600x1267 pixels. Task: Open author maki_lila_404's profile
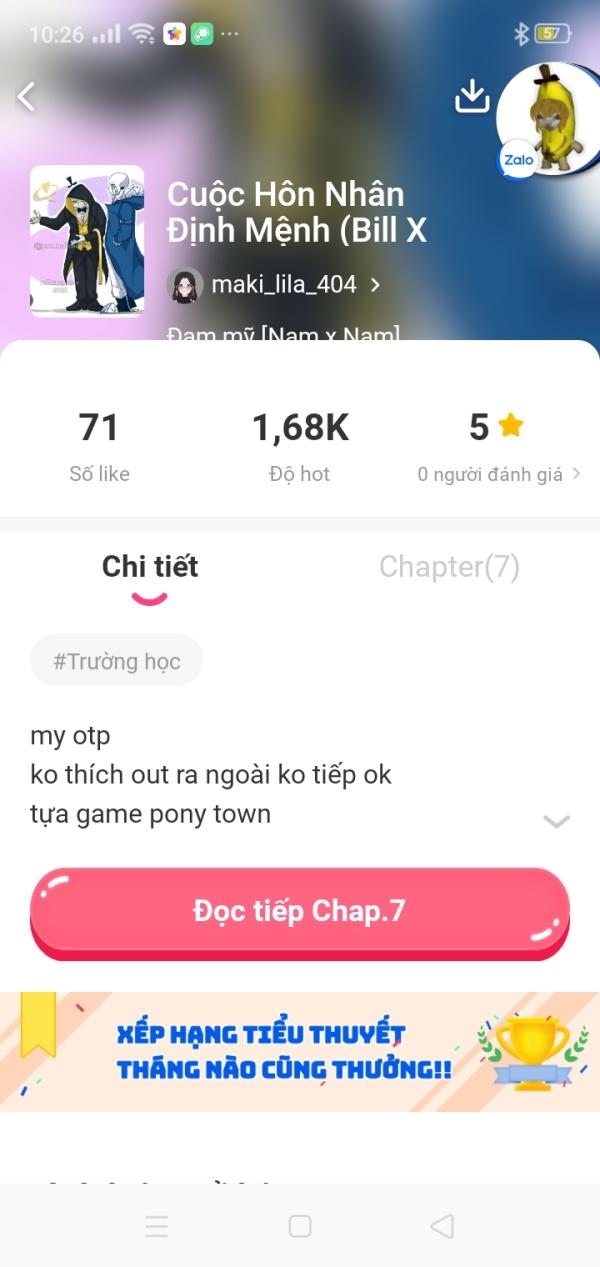(x=274, y=285)
